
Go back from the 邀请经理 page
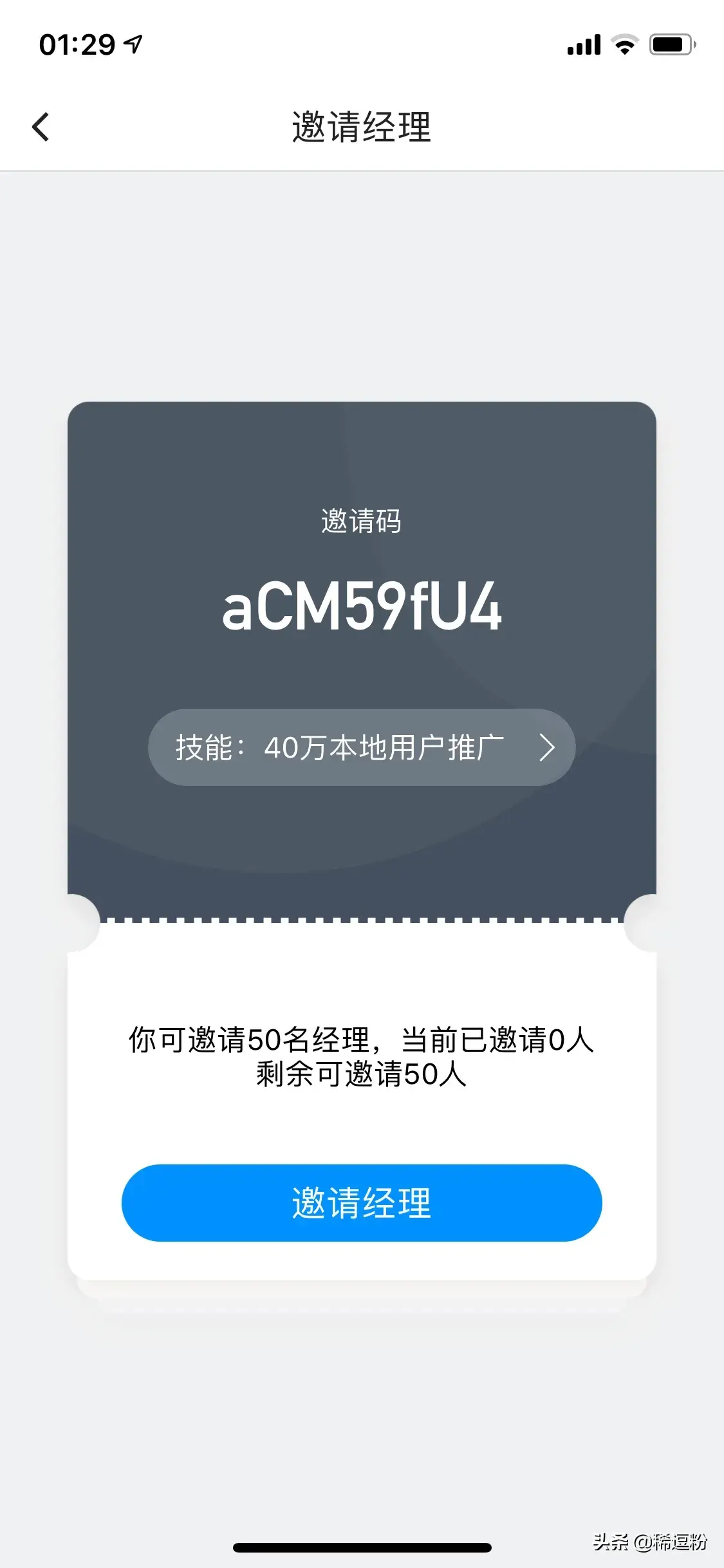[41, 127]
